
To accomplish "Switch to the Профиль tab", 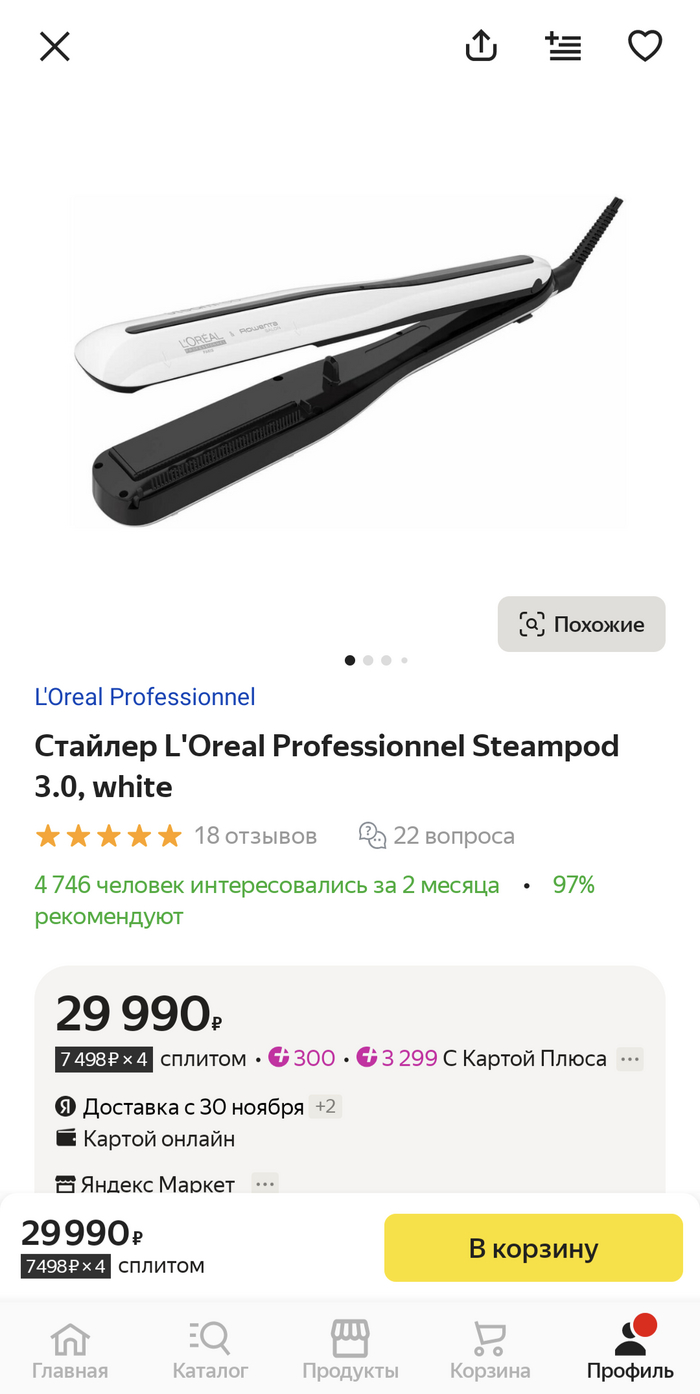I will [x=630, y=1350].
